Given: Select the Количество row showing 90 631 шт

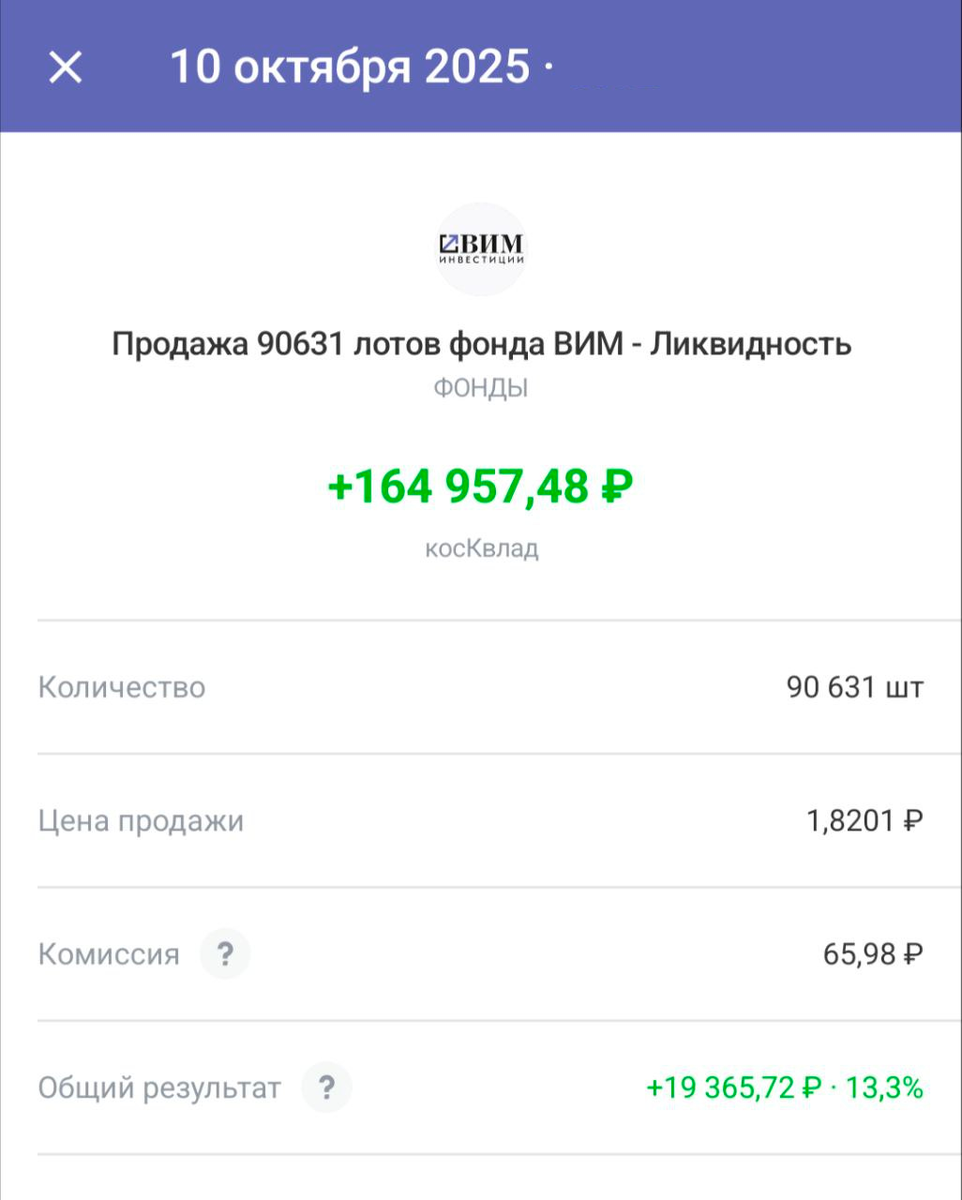Looking at the screenshot, I should tap(481, 687).
